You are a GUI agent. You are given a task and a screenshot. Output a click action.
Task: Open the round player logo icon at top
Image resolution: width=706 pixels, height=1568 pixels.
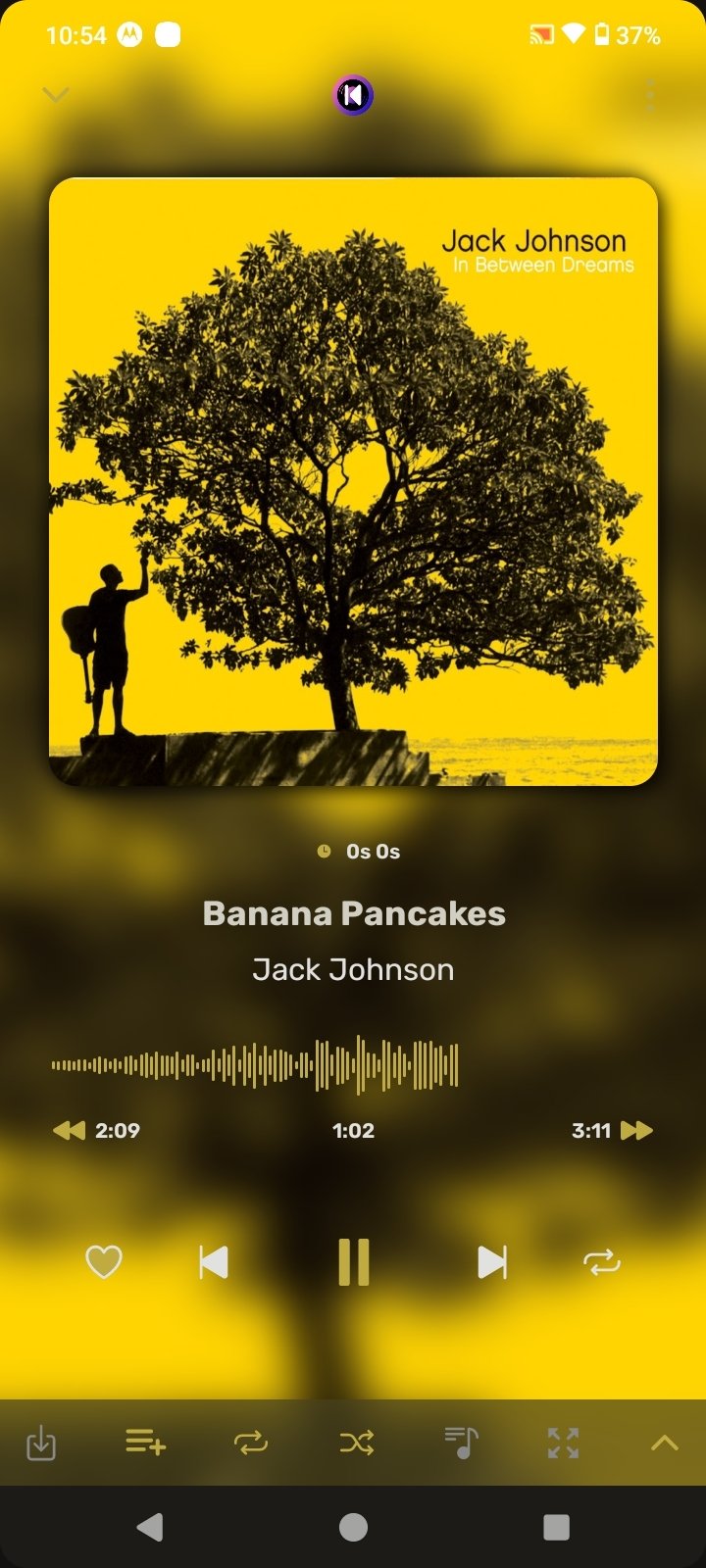point(353,95)
